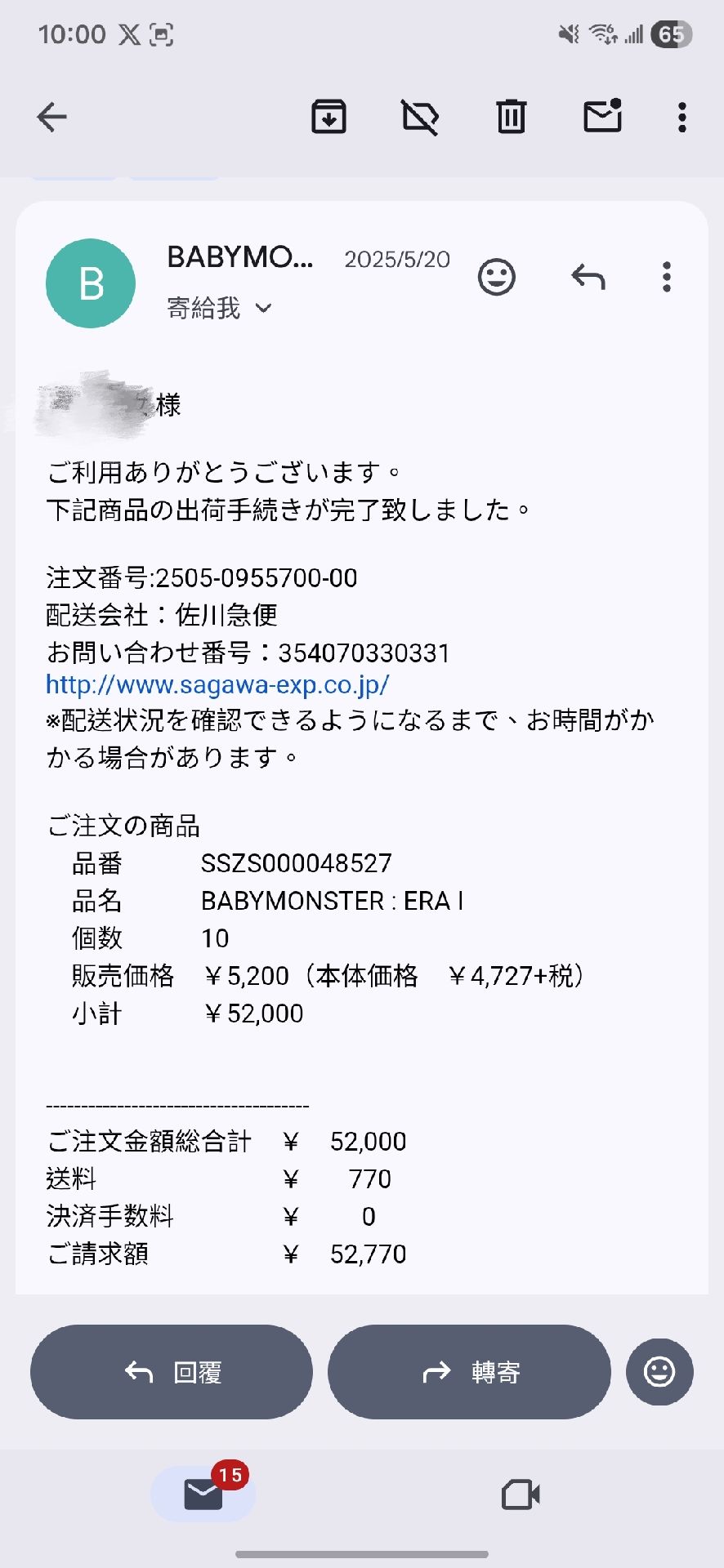Tap the 回覆 reply button

171,1372
